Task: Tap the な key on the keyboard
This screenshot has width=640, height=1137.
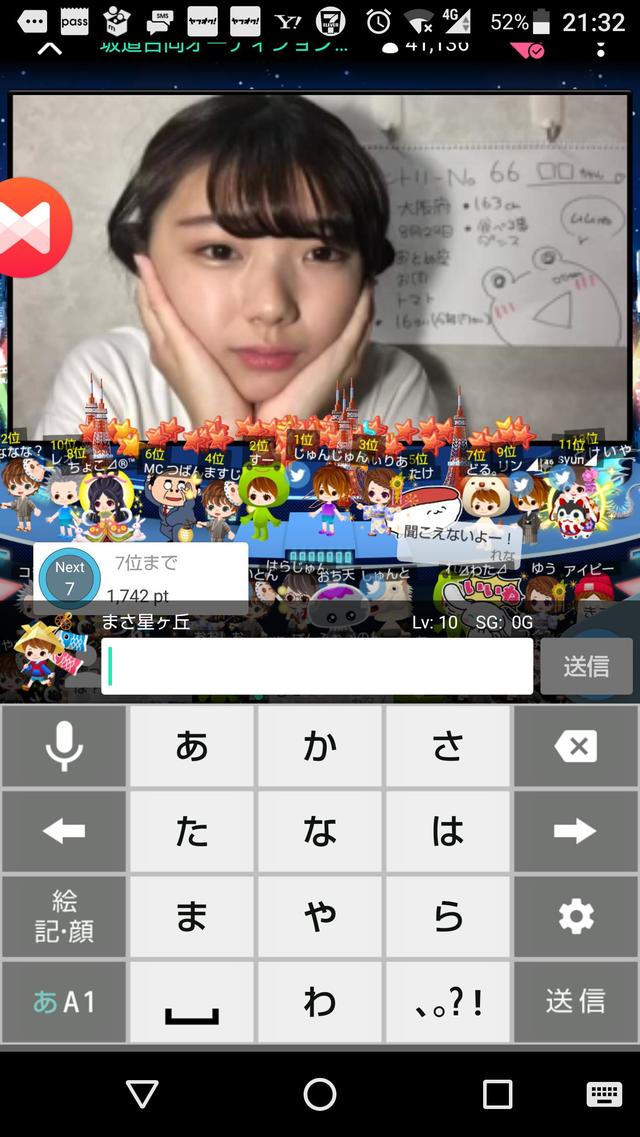Action: tap(320, 831)
